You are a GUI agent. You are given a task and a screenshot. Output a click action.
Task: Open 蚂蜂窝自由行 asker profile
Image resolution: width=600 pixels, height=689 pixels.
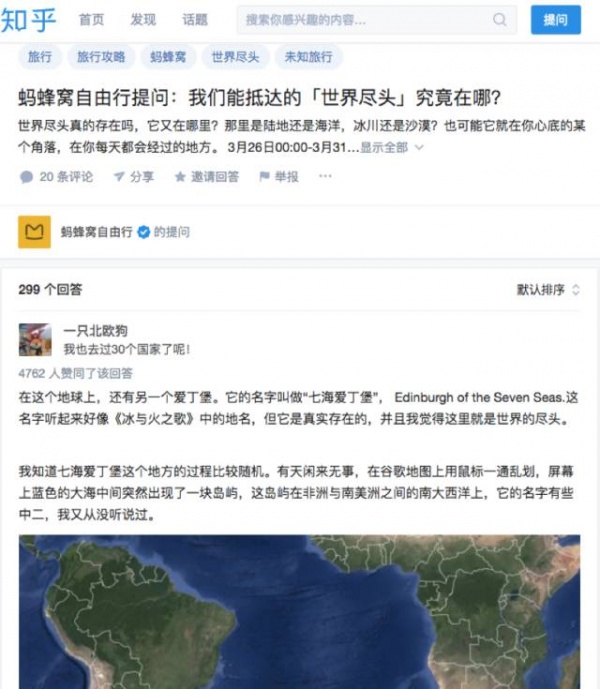point(96,232)
